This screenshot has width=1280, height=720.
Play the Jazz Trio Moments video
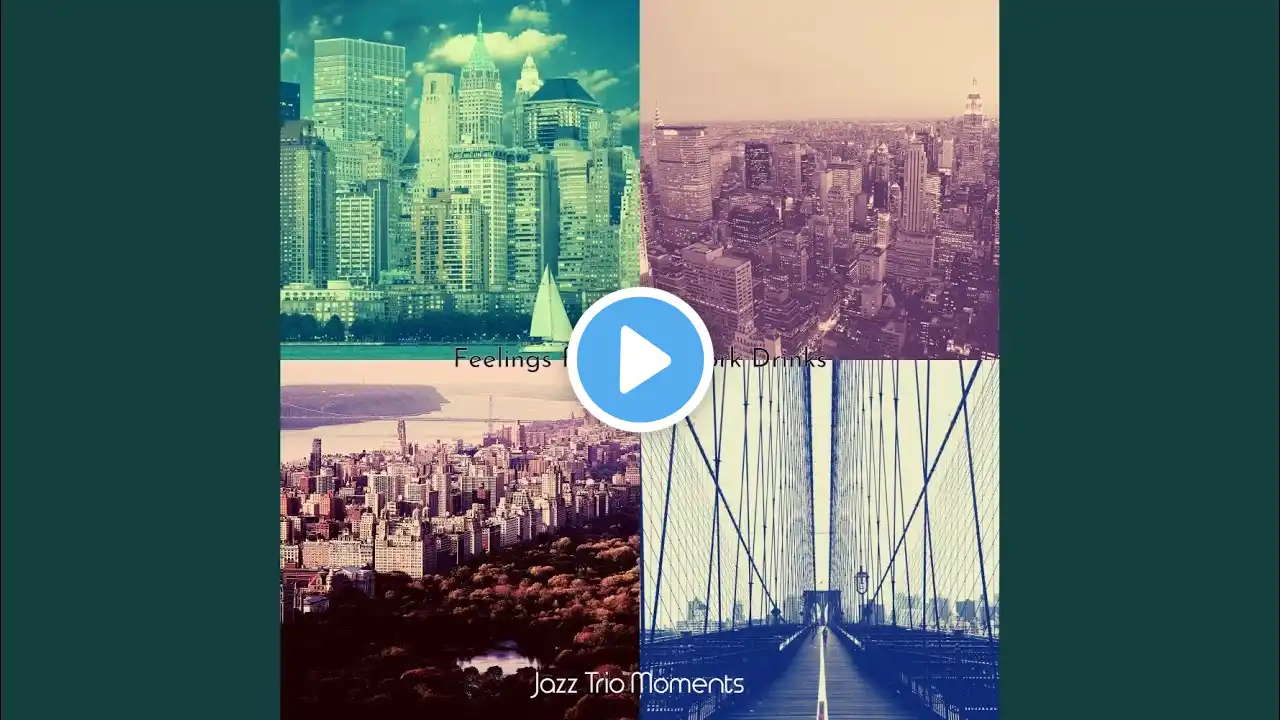[x=640, y=360]
